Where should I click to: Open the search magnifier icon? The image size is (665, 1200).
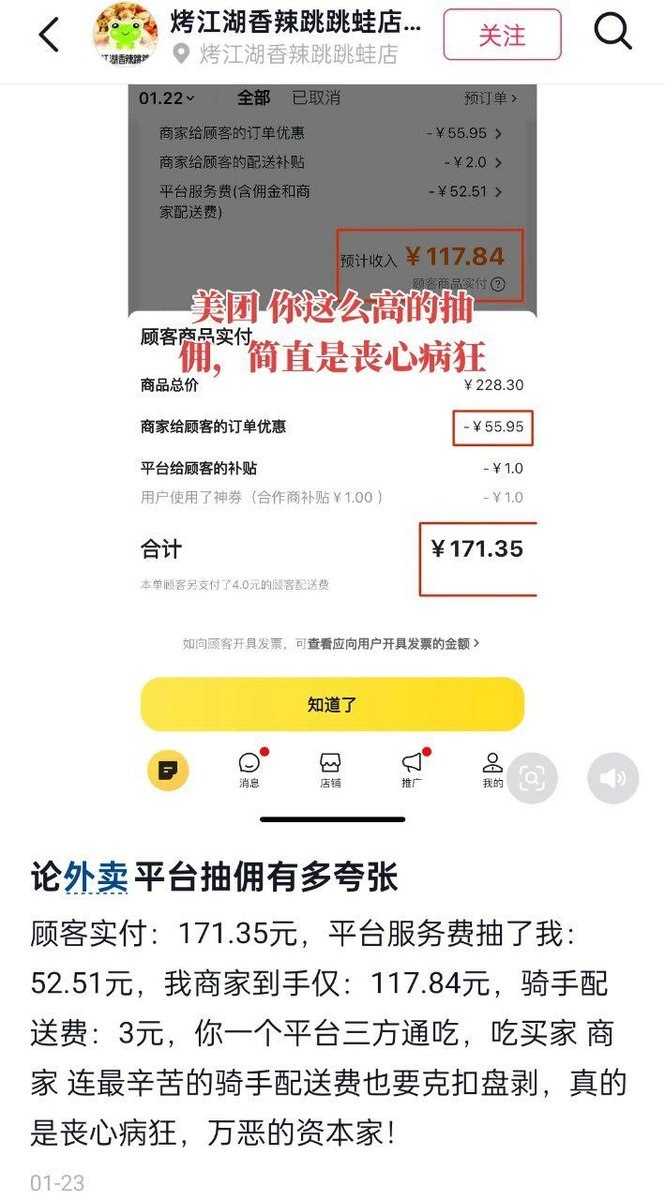coord(612,33)
